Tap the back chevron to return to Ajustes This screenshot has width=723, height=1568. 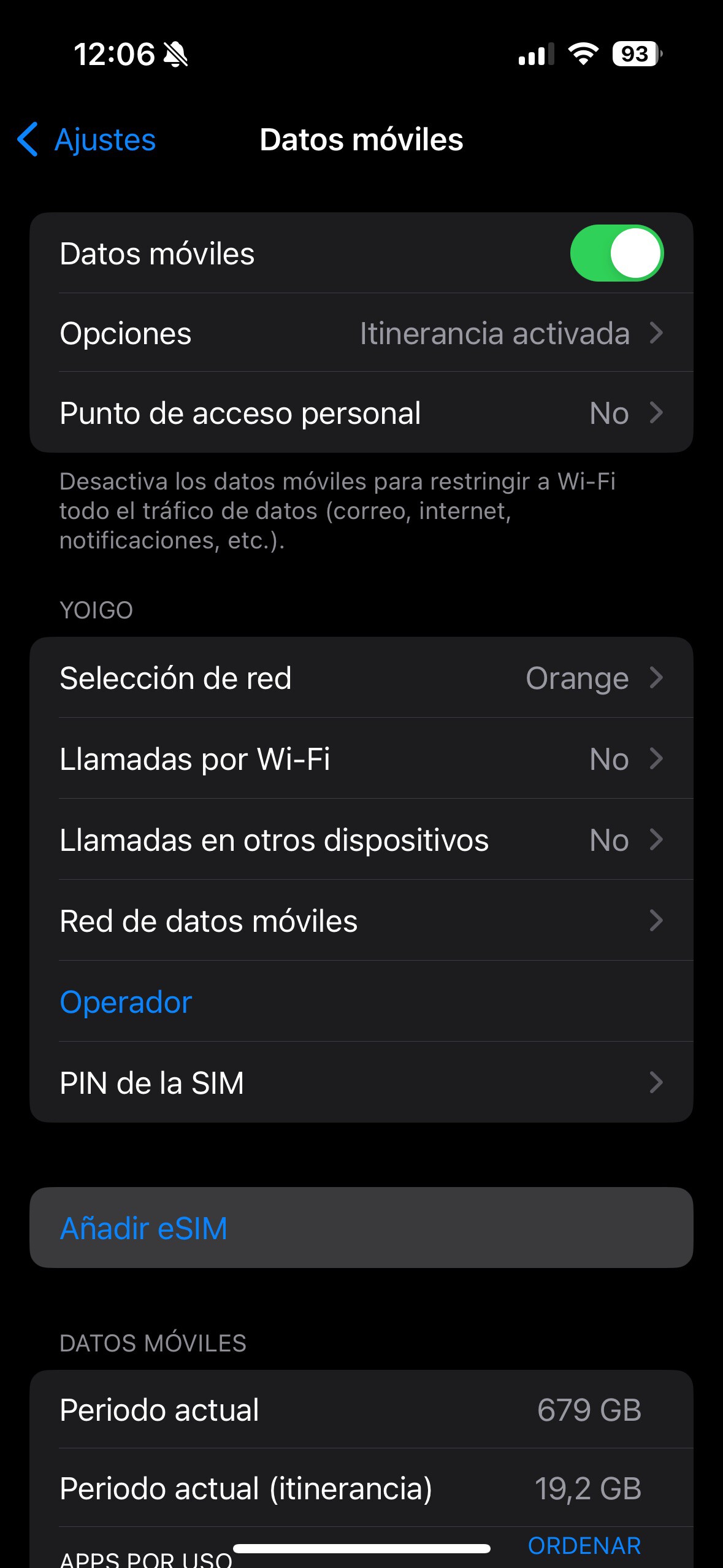click(x=28, y=140)
